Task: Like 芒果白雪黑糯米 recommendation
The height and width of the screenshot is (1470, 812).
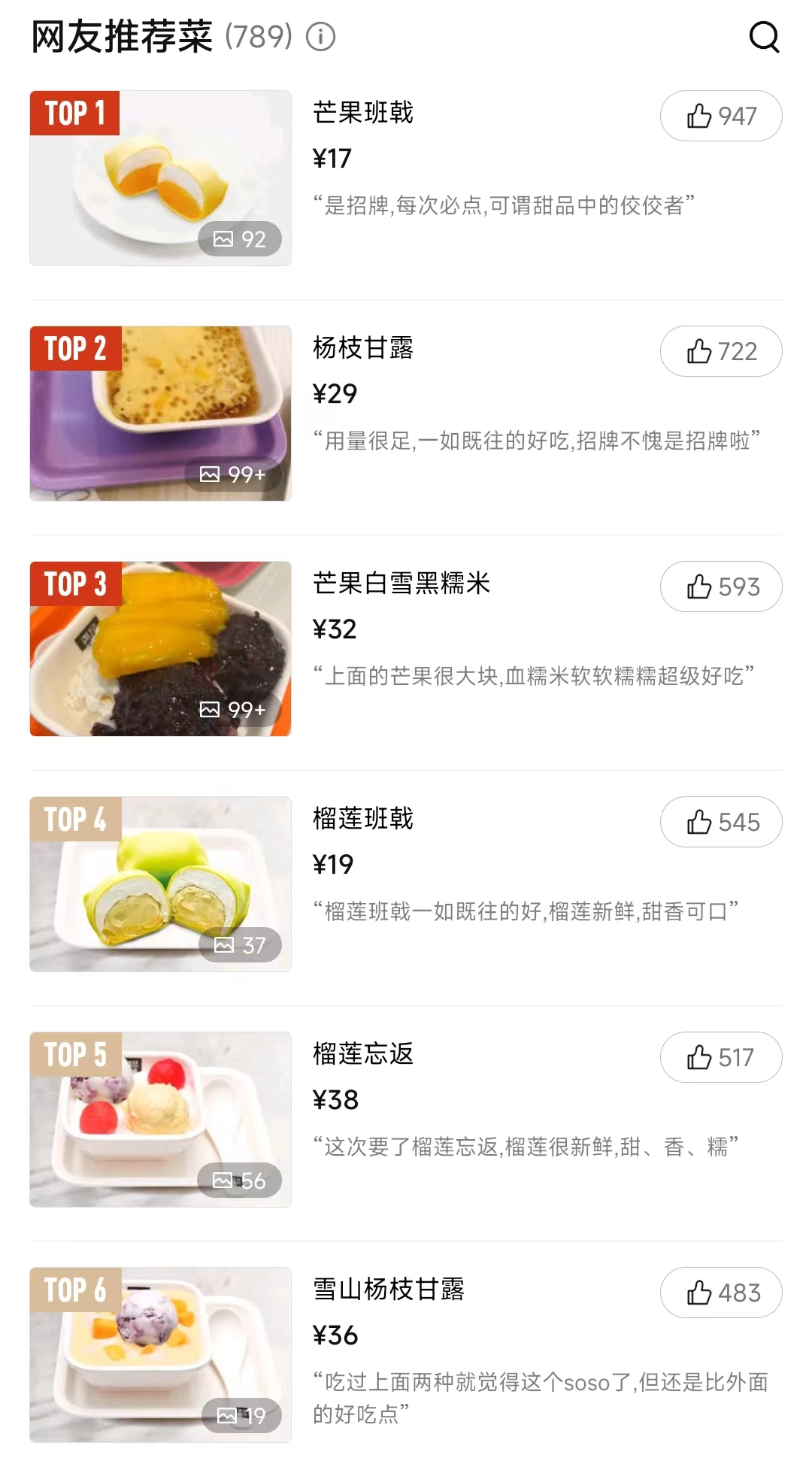Action: pos(721,586)
